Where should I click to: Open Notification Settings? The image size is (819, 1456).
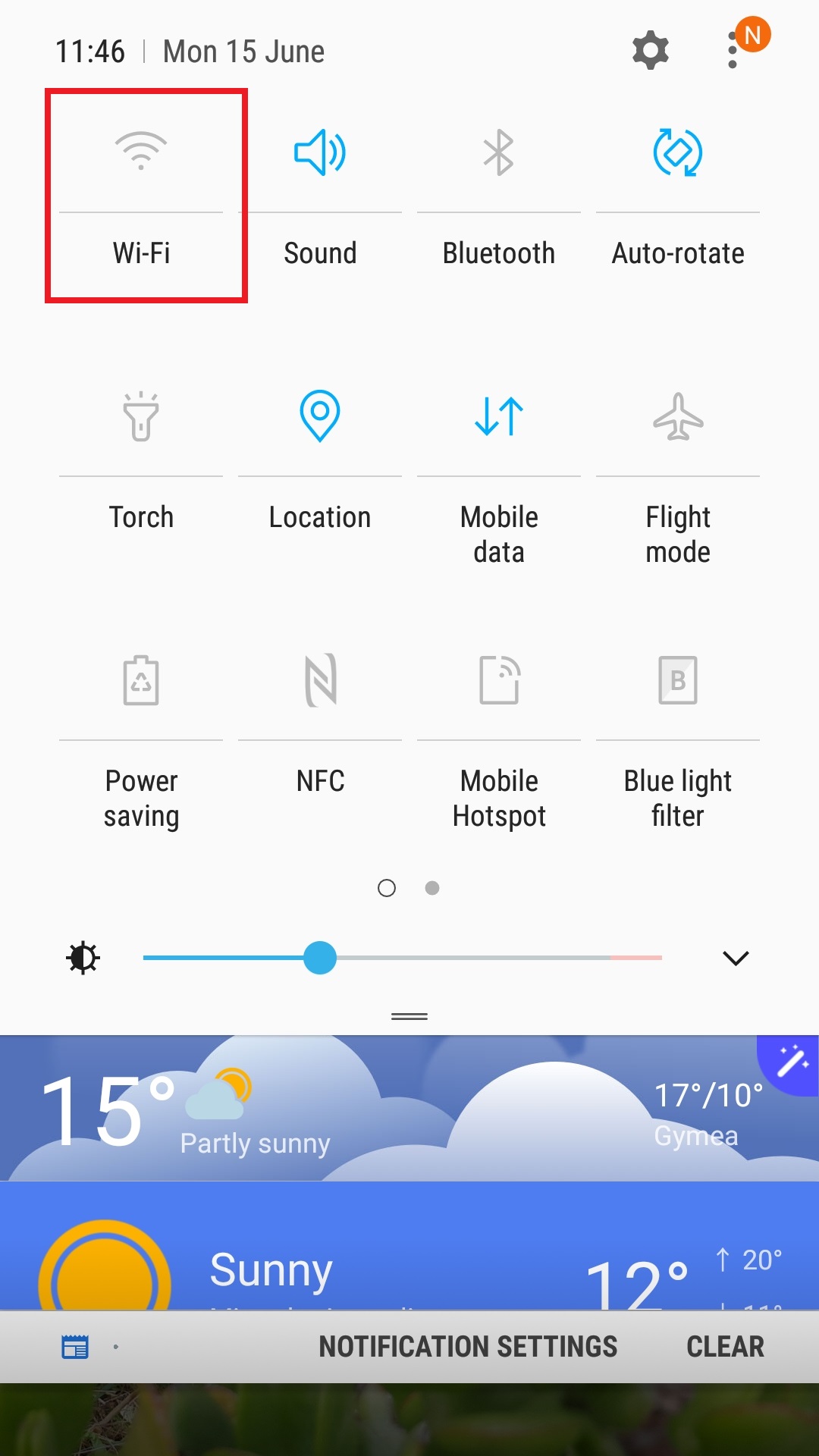click(468, 1347)
